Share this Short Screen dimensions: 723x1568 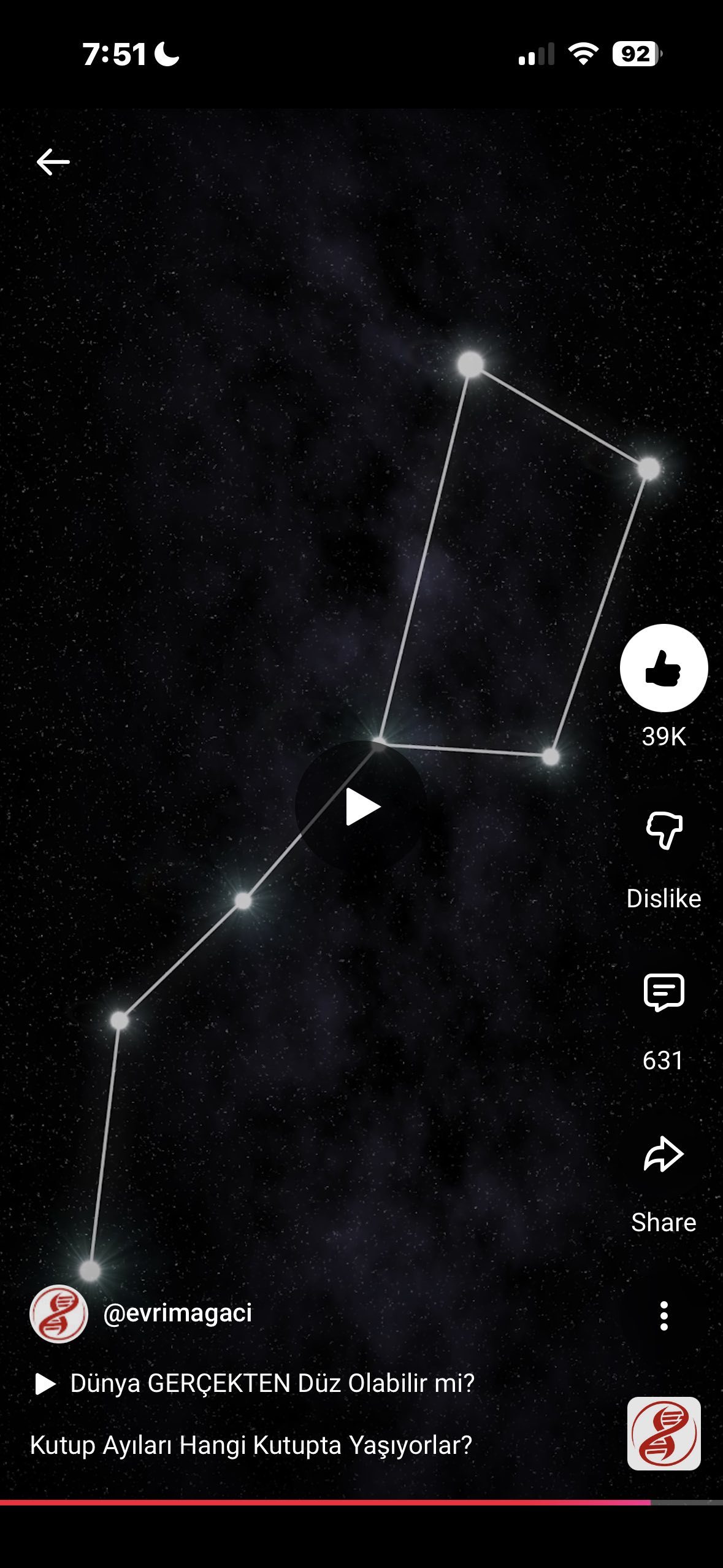point(664,1155)
